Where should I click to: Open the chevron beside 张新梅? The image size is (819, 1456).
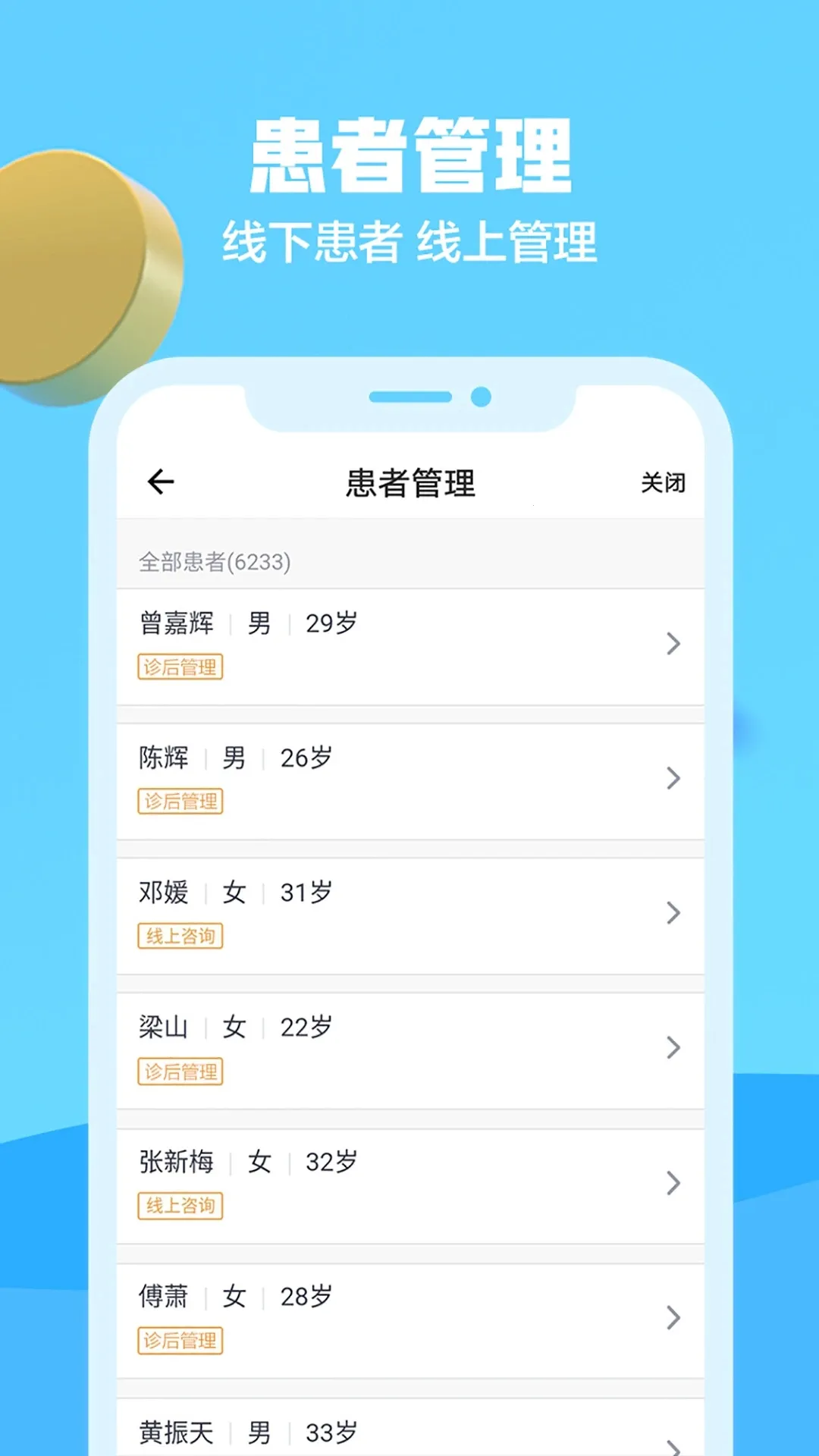click(673, 1183)
